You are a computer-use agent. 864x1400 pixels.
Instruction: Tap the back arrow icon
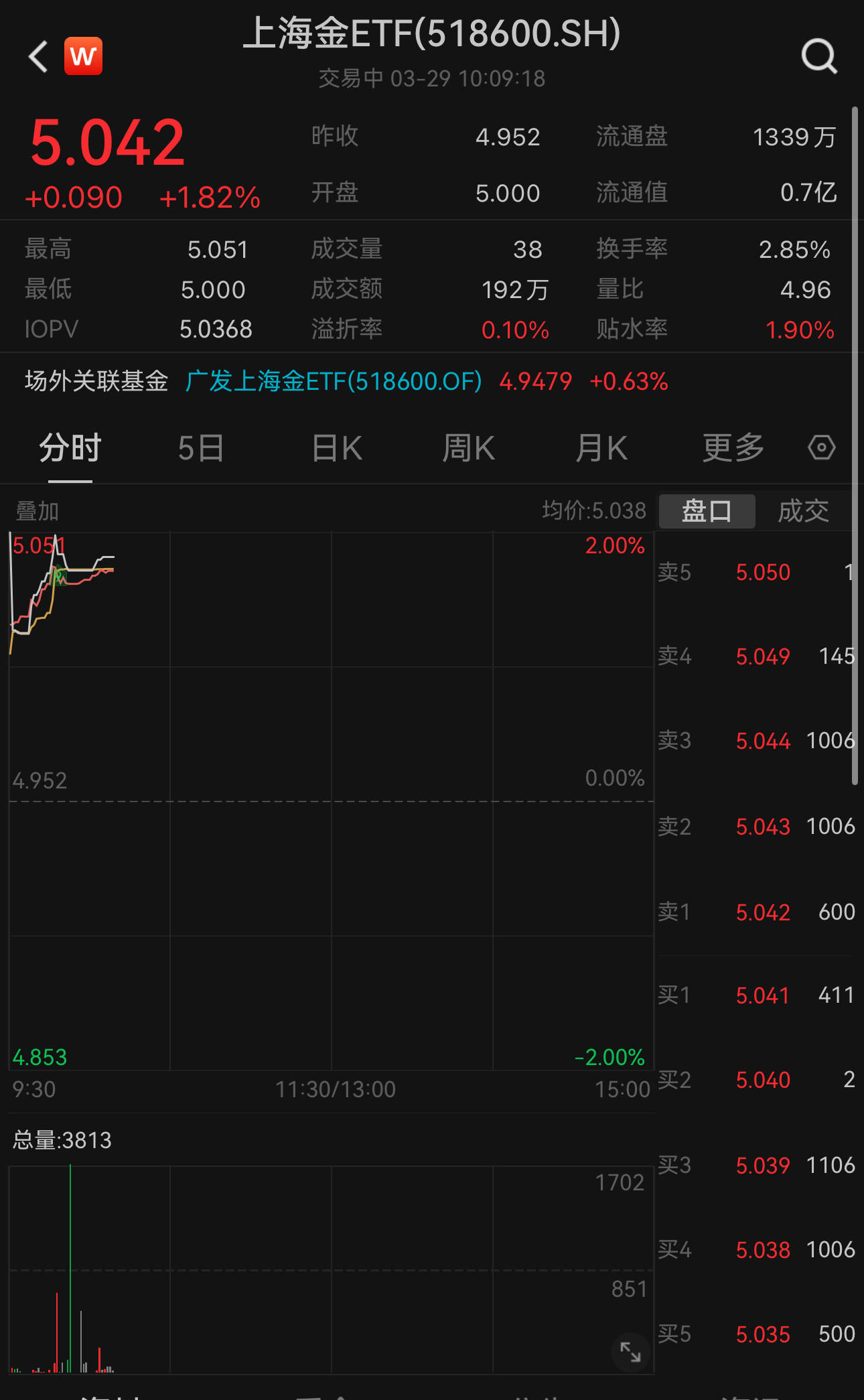coord(37,56)
